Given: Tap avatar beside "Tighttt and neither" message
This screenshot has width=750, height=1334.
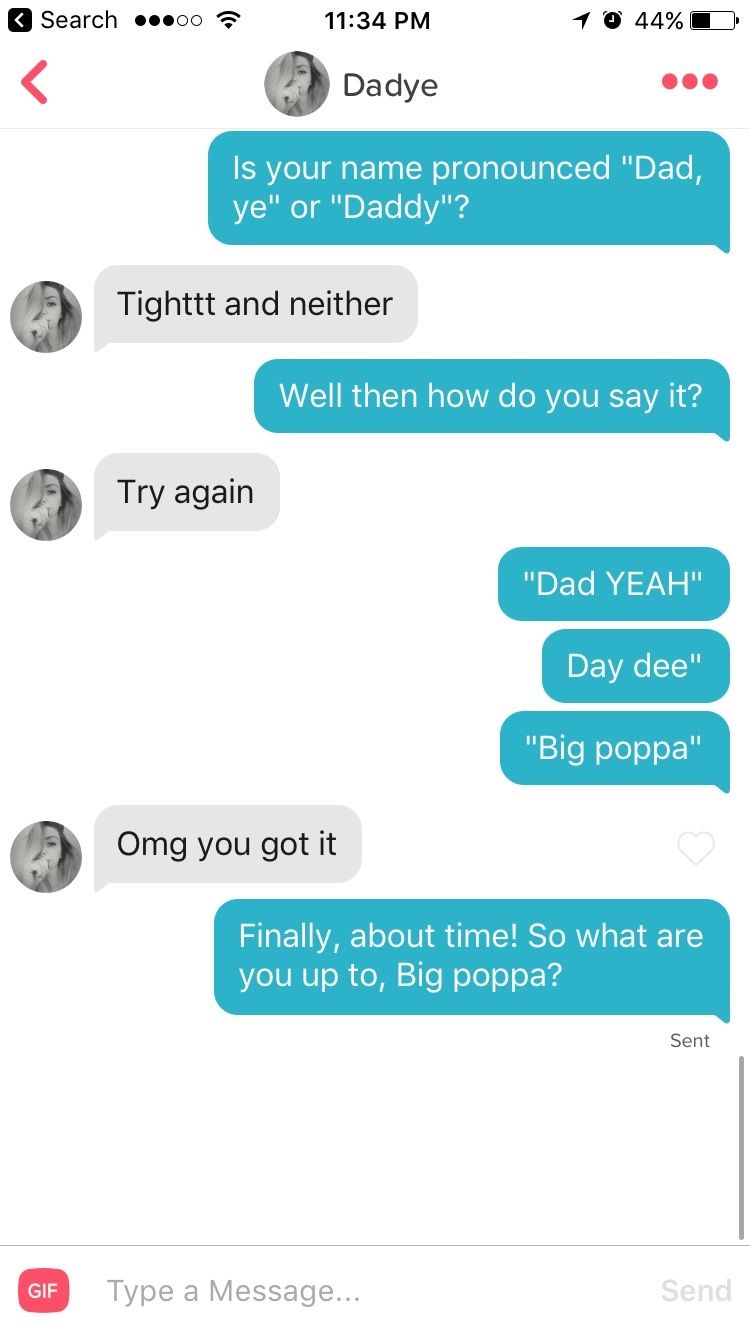Looking at the screenshot, I should tap(46, 317).
